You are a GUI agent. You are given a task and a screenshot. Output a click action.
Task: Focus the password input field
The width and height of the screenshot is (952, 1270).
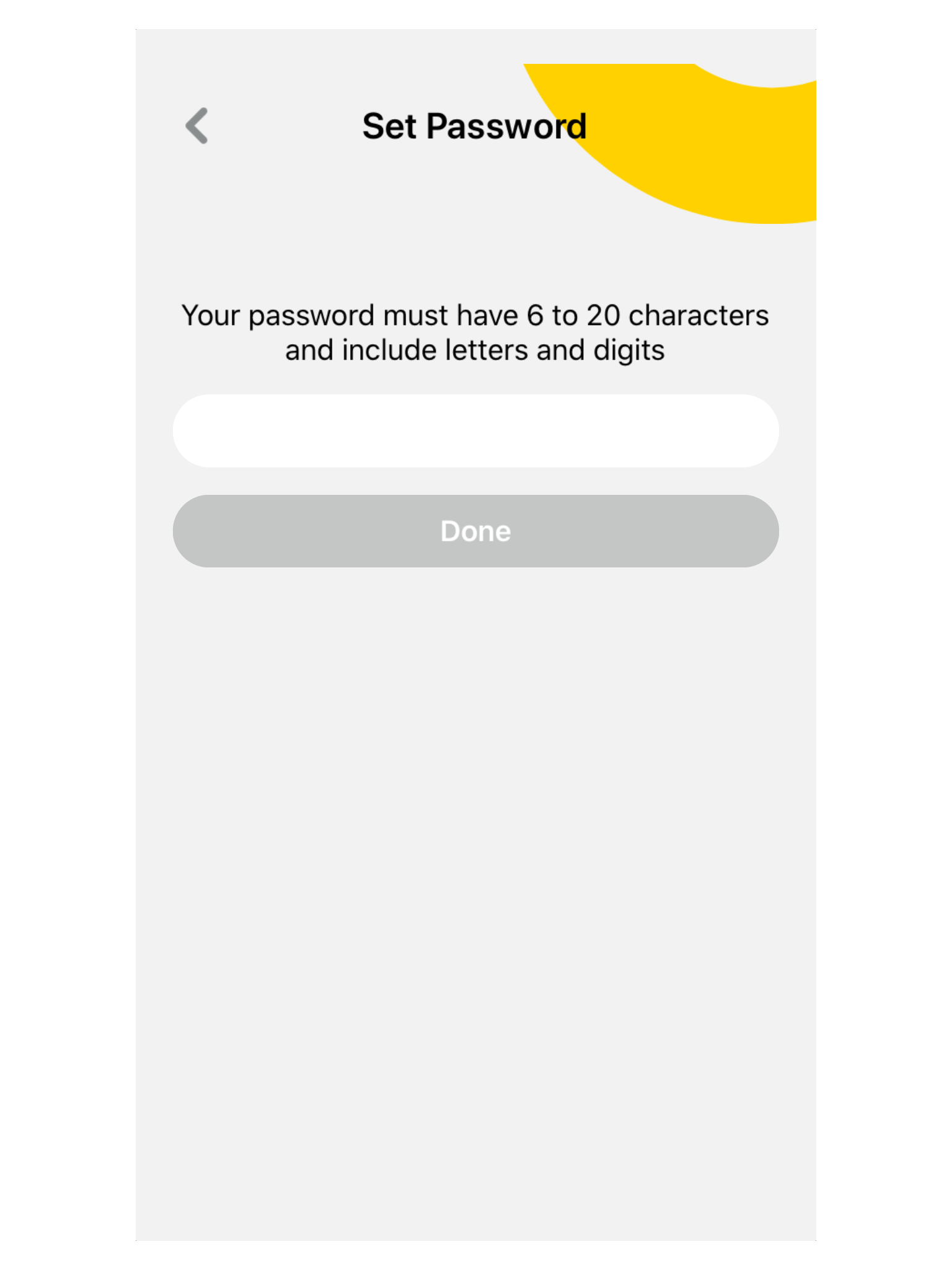[475, 431]
